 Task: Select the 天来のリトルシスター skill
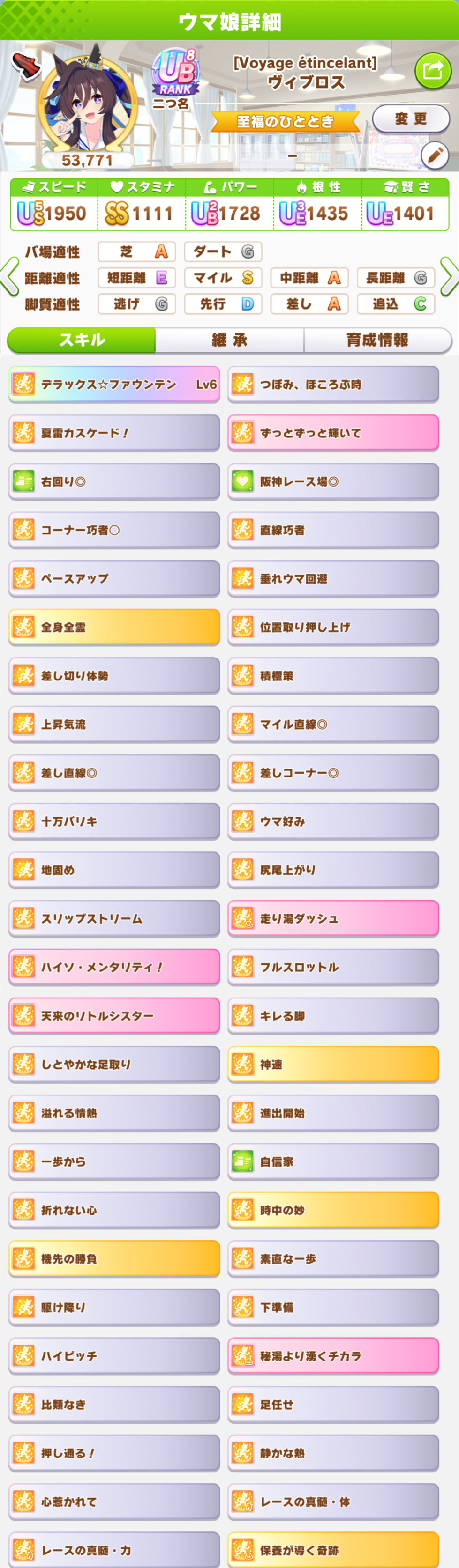pos(114,1015)
